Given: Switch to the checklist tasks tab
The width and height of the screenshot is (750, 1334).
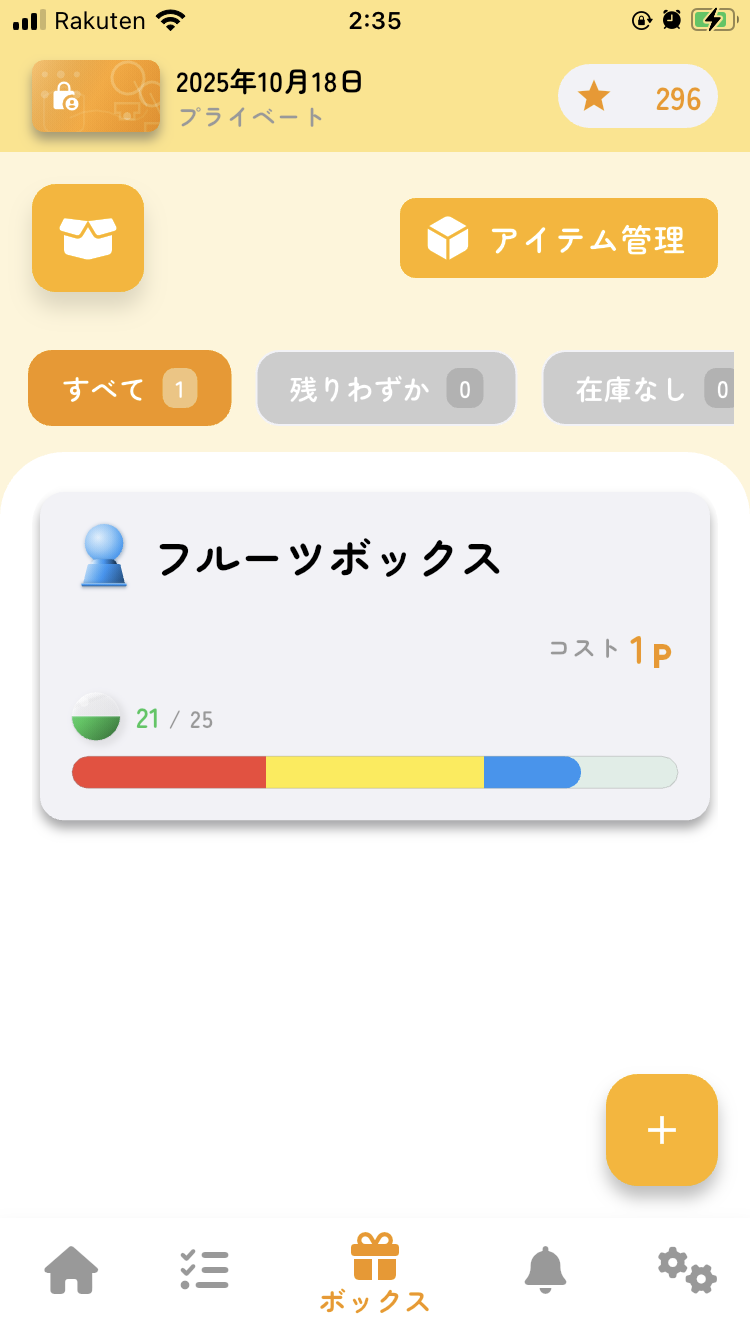Looking at the screenshot, I should (x=205, y=1271).
